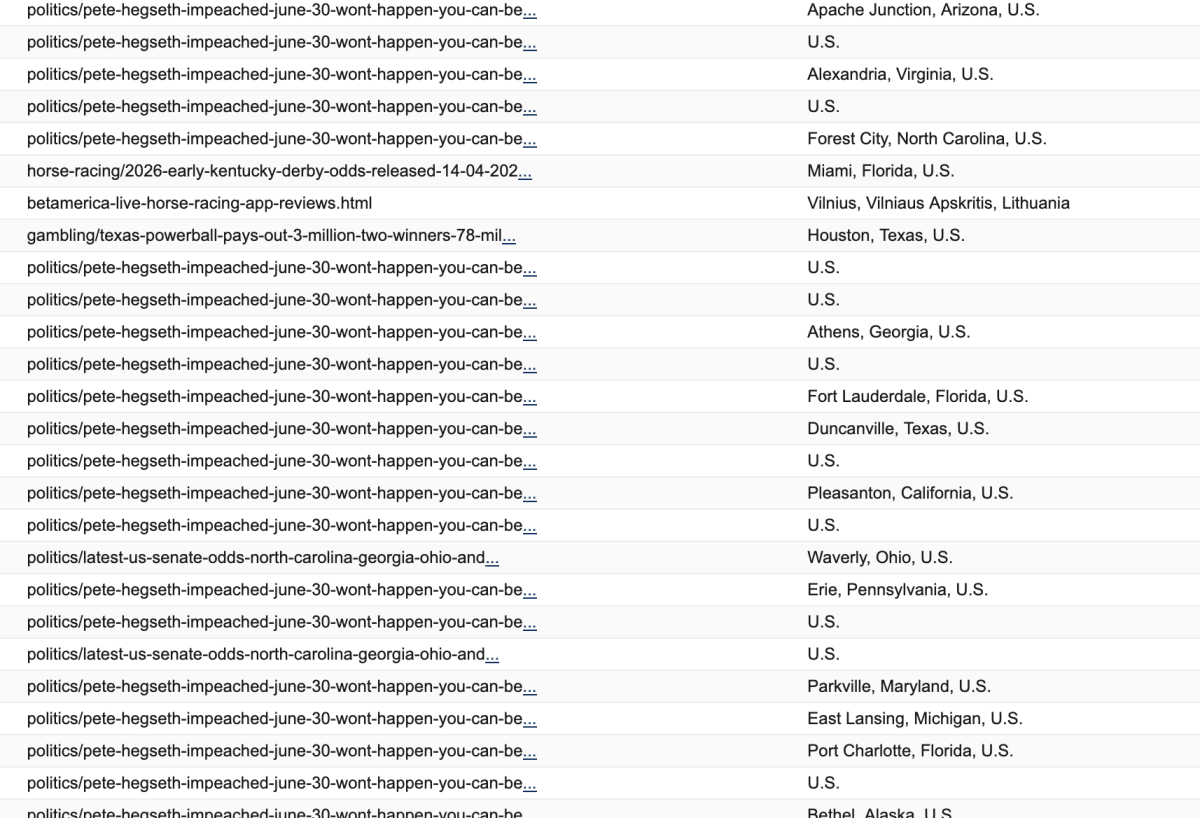Expand the Hegseth URL in the Duncanville, Texas row

[530, 430]
